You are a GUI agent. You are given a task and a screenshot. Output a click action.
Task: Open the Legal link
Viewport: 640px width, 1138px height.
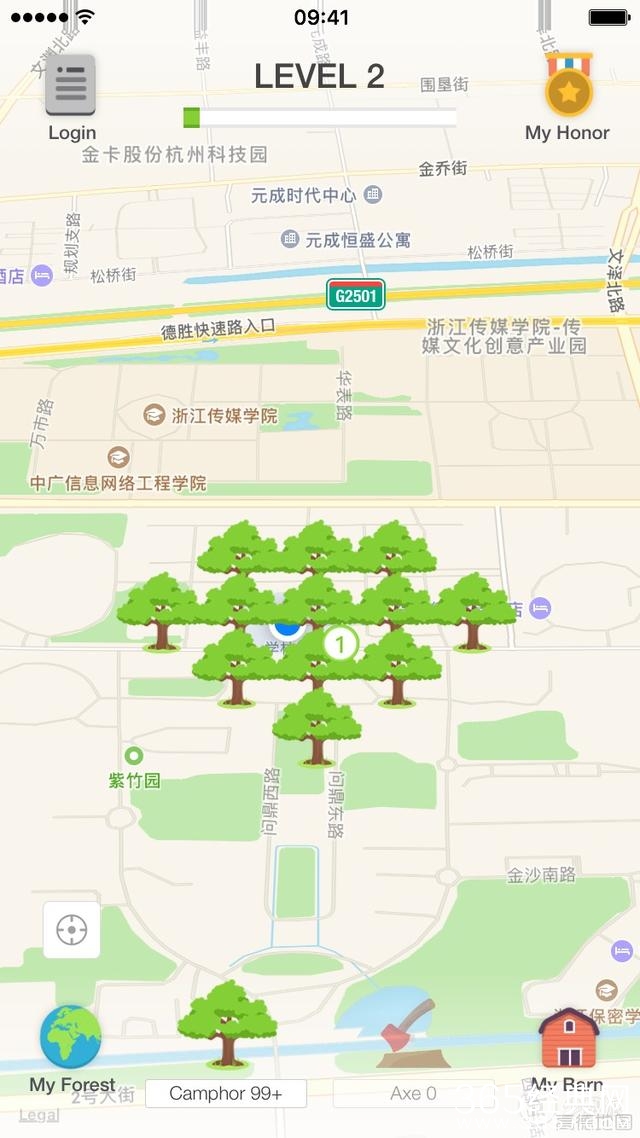(x=39, y=1115)
